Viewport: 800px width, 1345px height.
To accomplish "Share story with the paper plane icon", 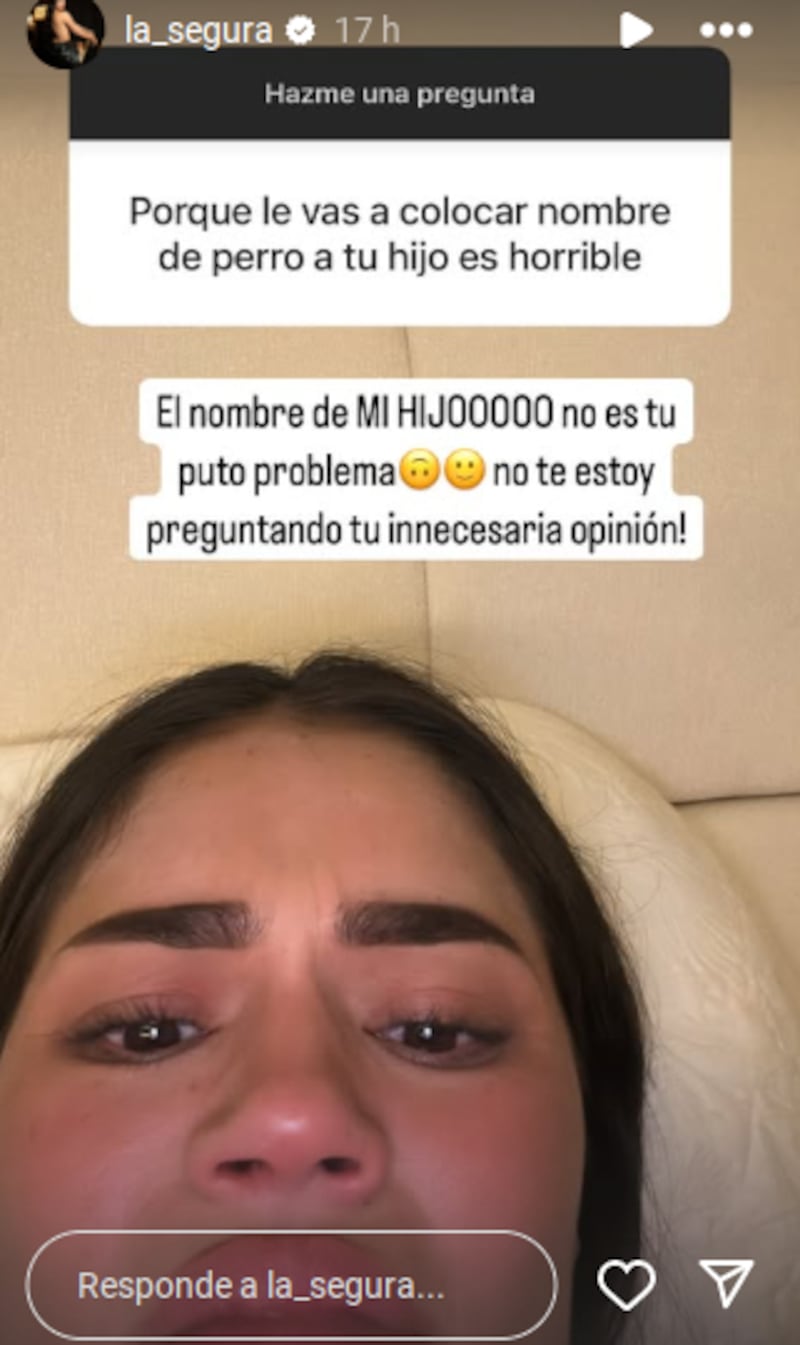I will pos(726,1284).
